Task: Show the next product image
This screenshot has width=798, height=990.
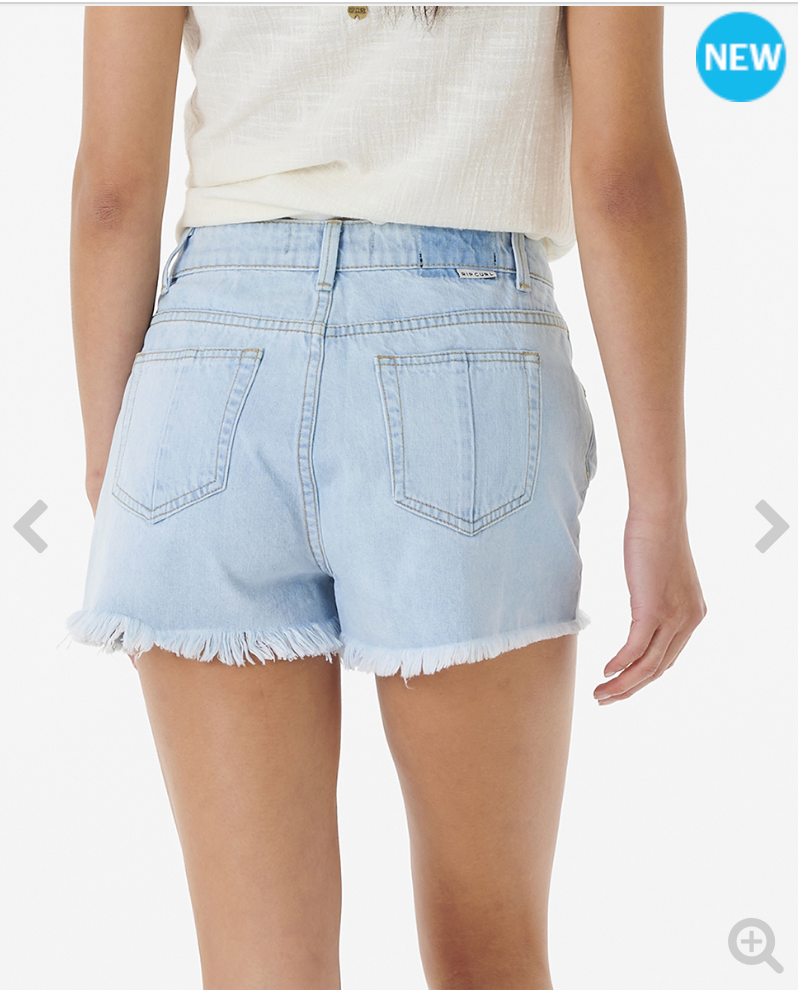Action: point(770,526)
